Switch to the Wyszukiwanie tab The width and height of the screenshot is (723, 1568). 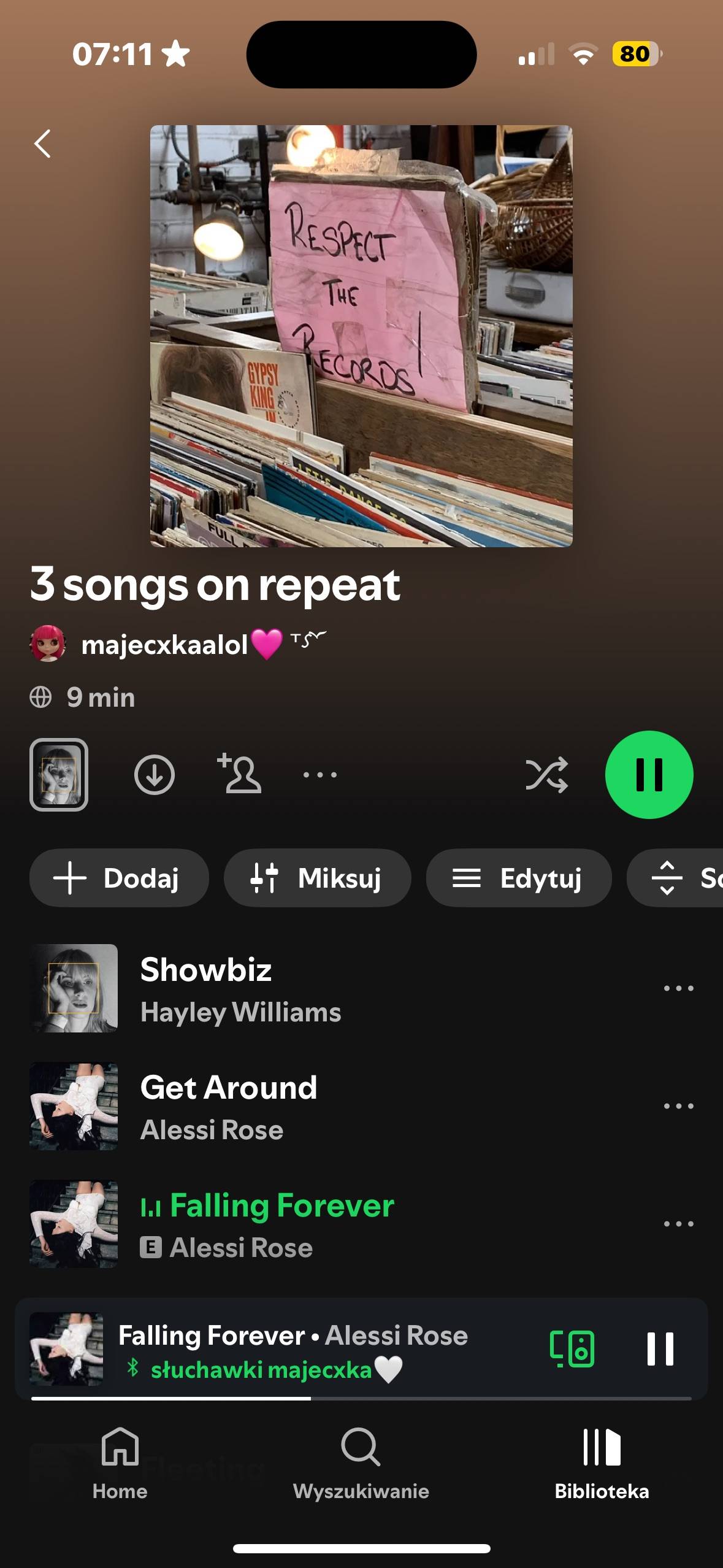coord(361,1464)
